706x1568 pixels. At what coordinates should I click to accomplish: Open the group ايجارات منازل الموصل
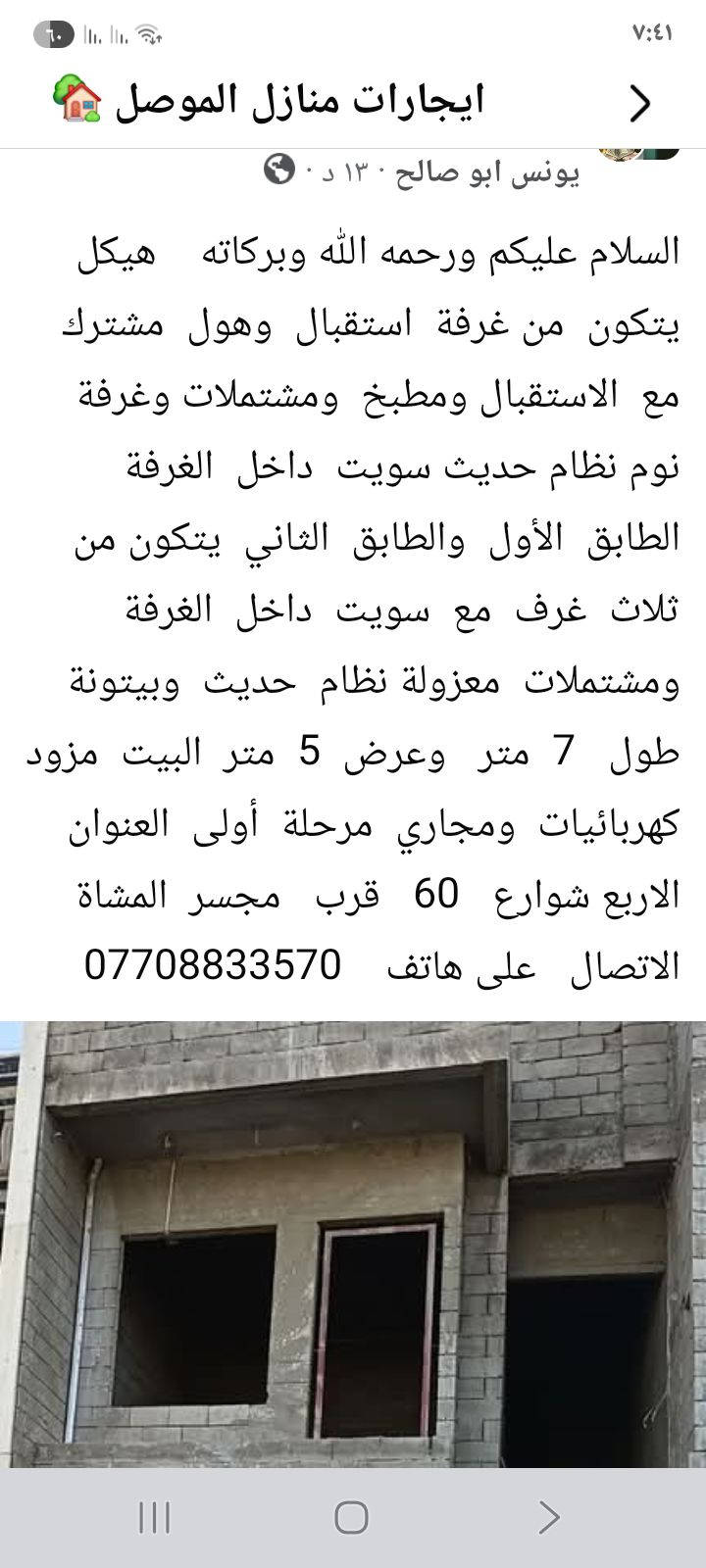[x=299, y=102]
